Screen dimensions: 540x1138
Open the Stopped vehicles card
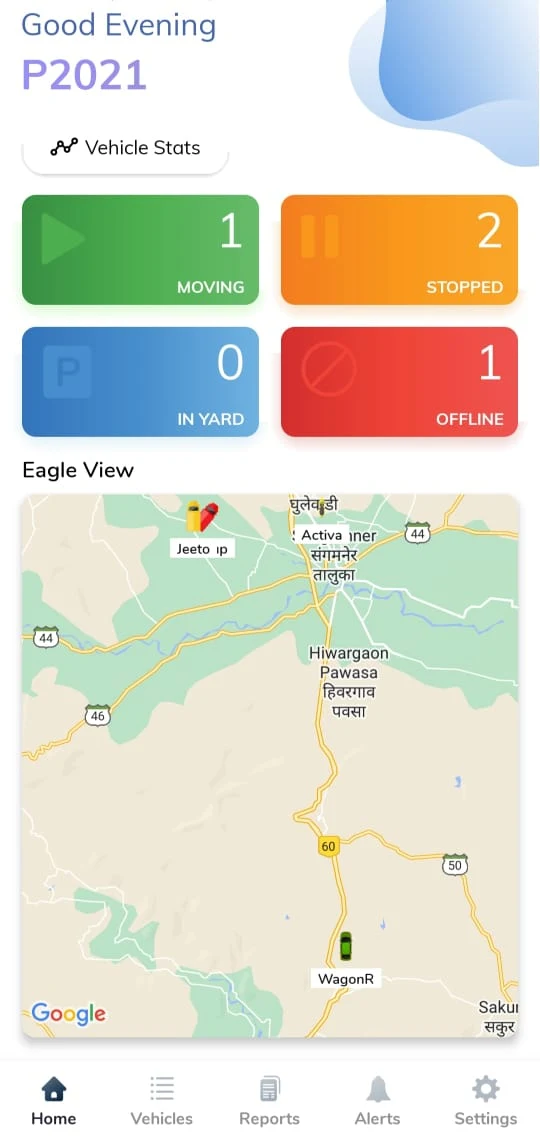pyautogui.click(x=399, y=250)
